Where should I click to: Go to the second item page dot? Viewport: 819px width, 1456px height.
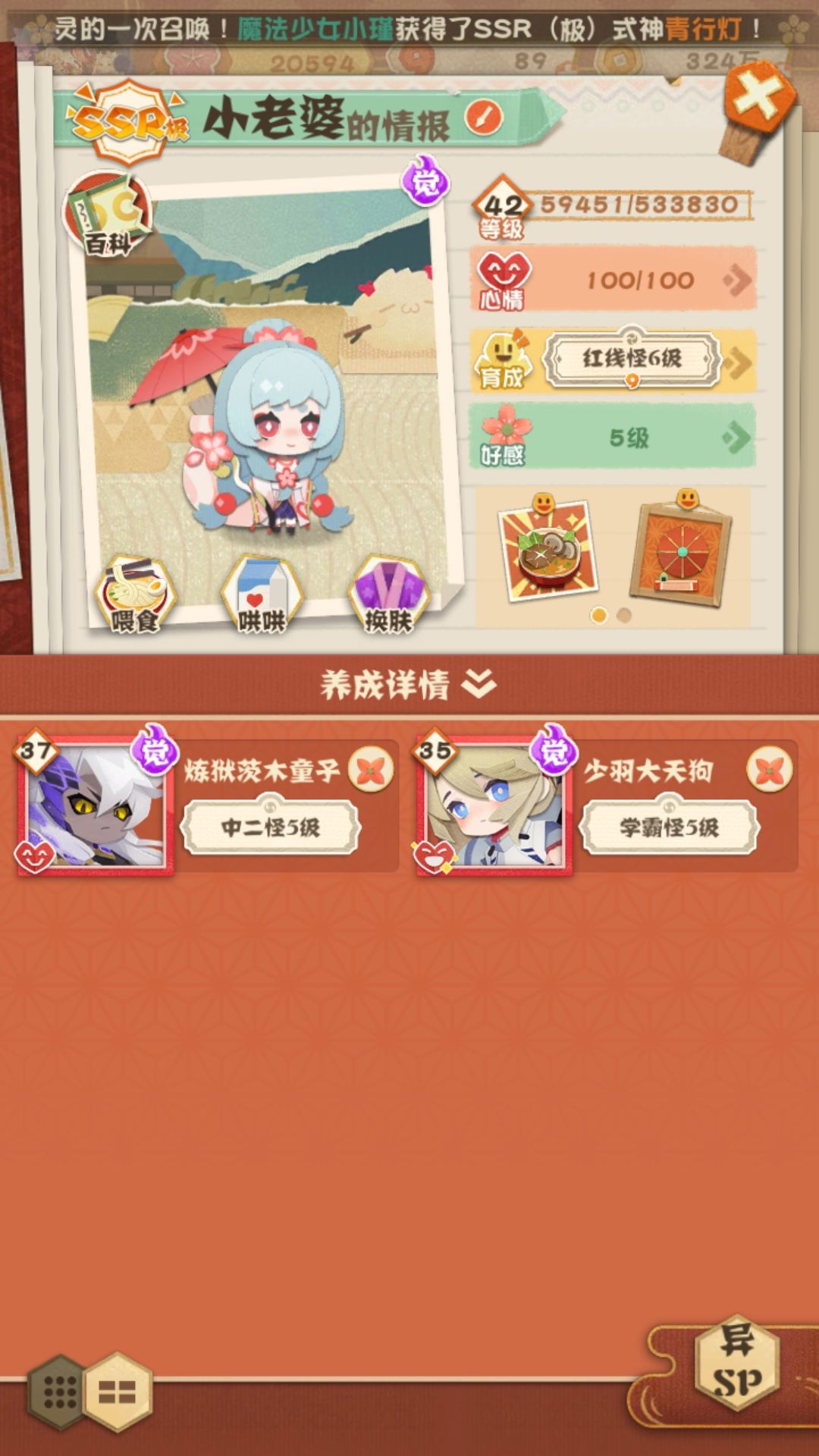coord(624,615)
